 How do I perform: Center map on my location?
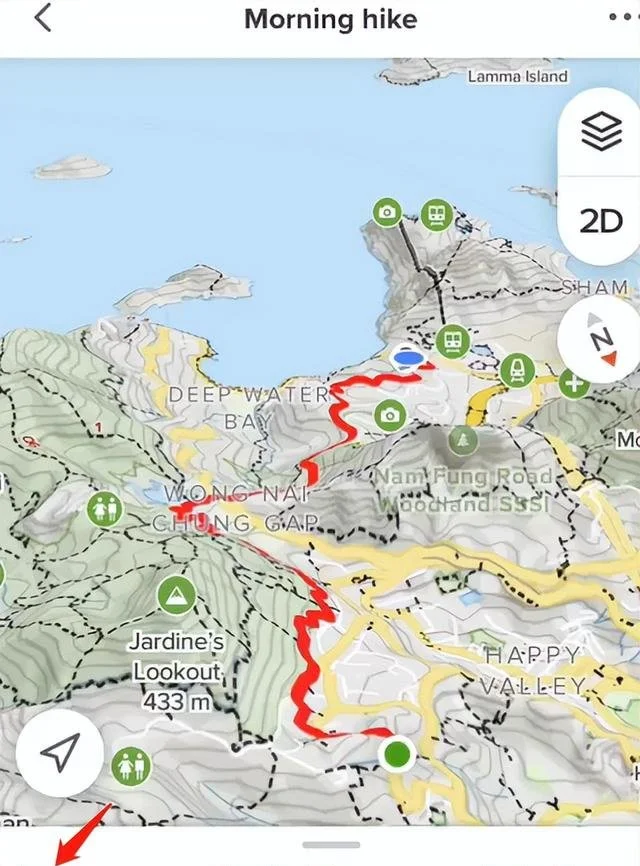pyautogui.click(x=60, y=754)
